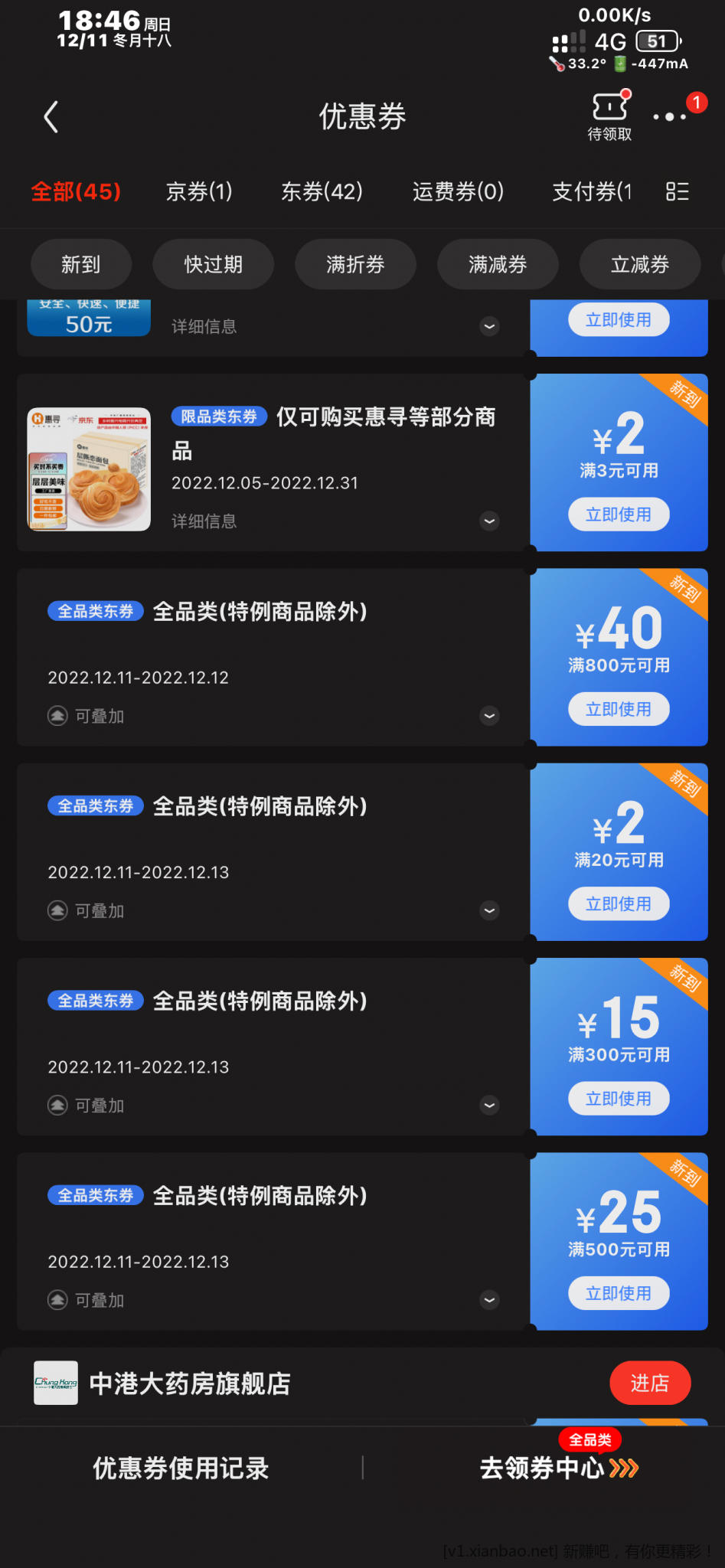Go back from the 优惠券 page
Screen dimensions: 725x1568
click(x=51, y=117)
